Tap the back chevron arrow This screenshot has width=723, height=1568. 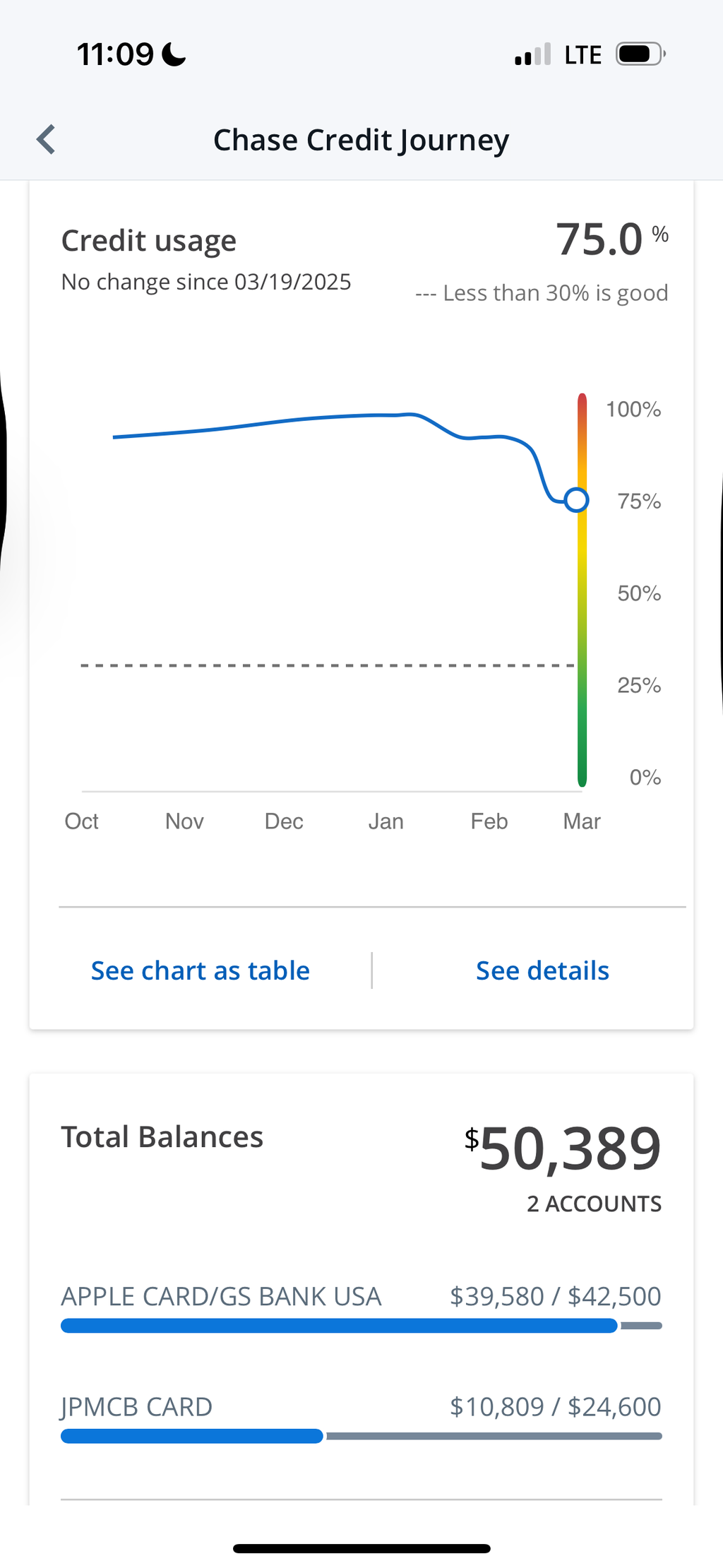click(x=45, y=139)
